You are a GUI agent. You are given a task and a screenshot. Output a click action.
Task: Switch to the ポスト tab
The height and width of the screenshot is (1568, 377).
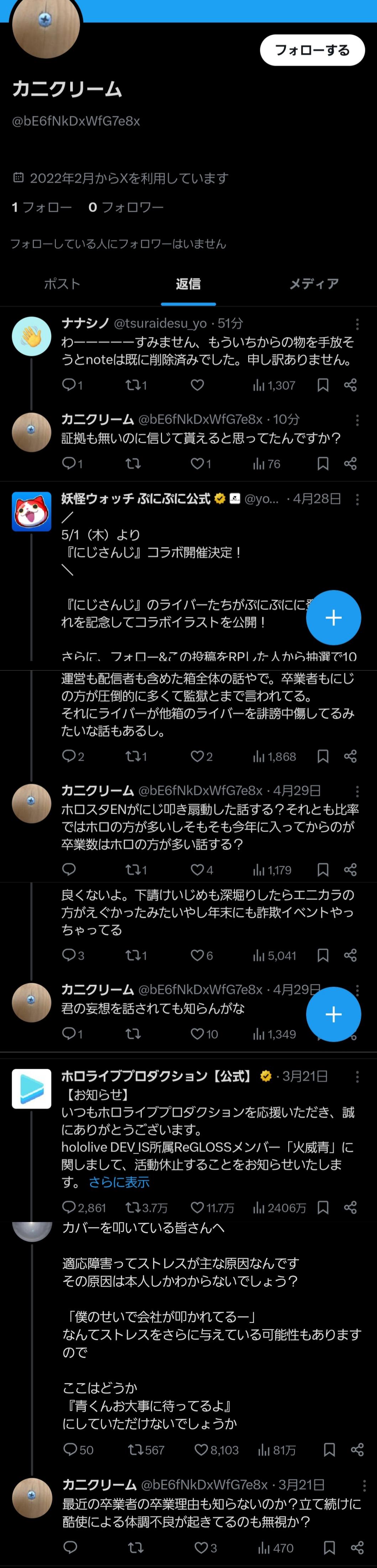[x=62, y=284]
